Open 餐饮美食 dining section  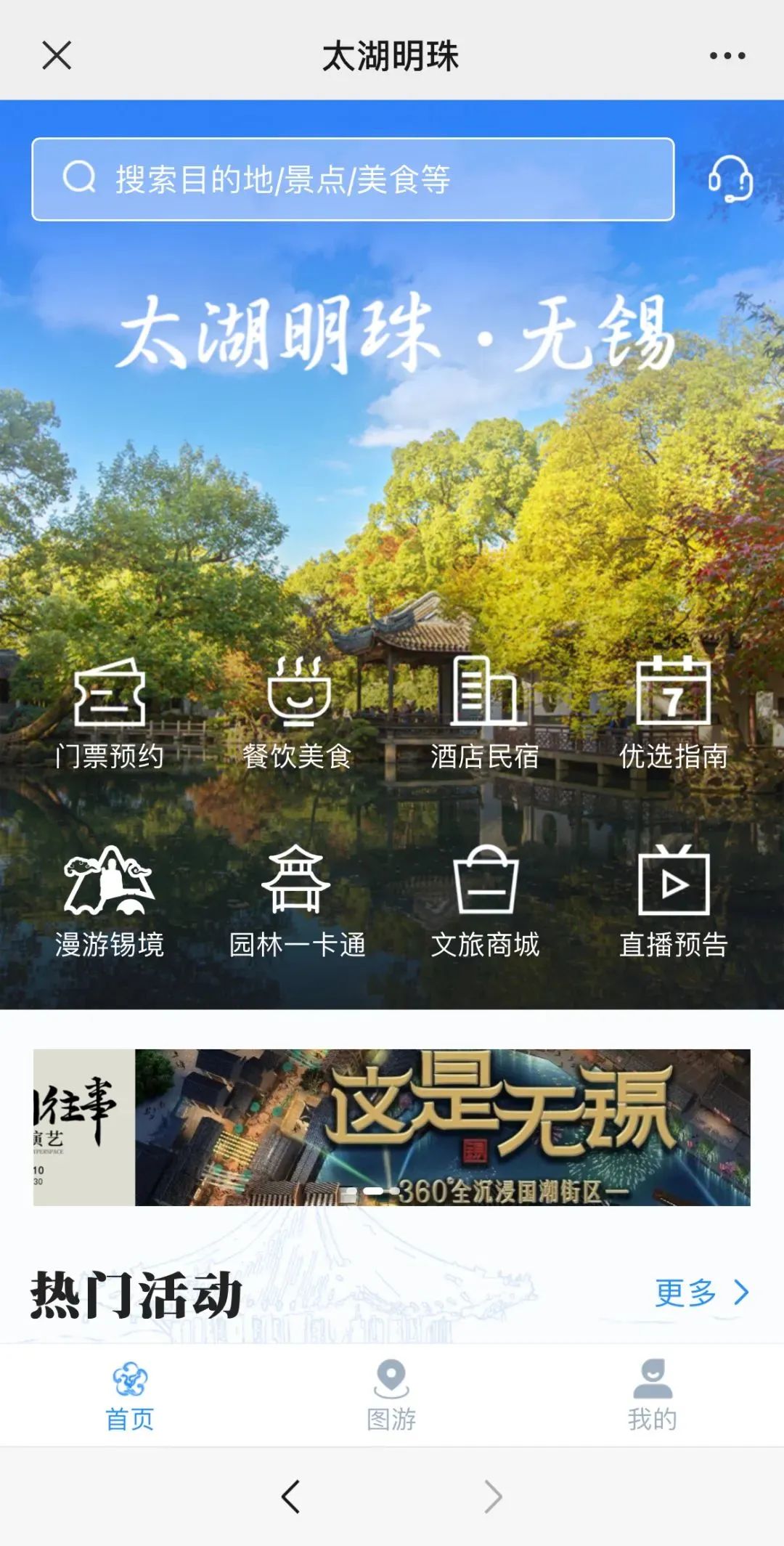tap(298, 713)
